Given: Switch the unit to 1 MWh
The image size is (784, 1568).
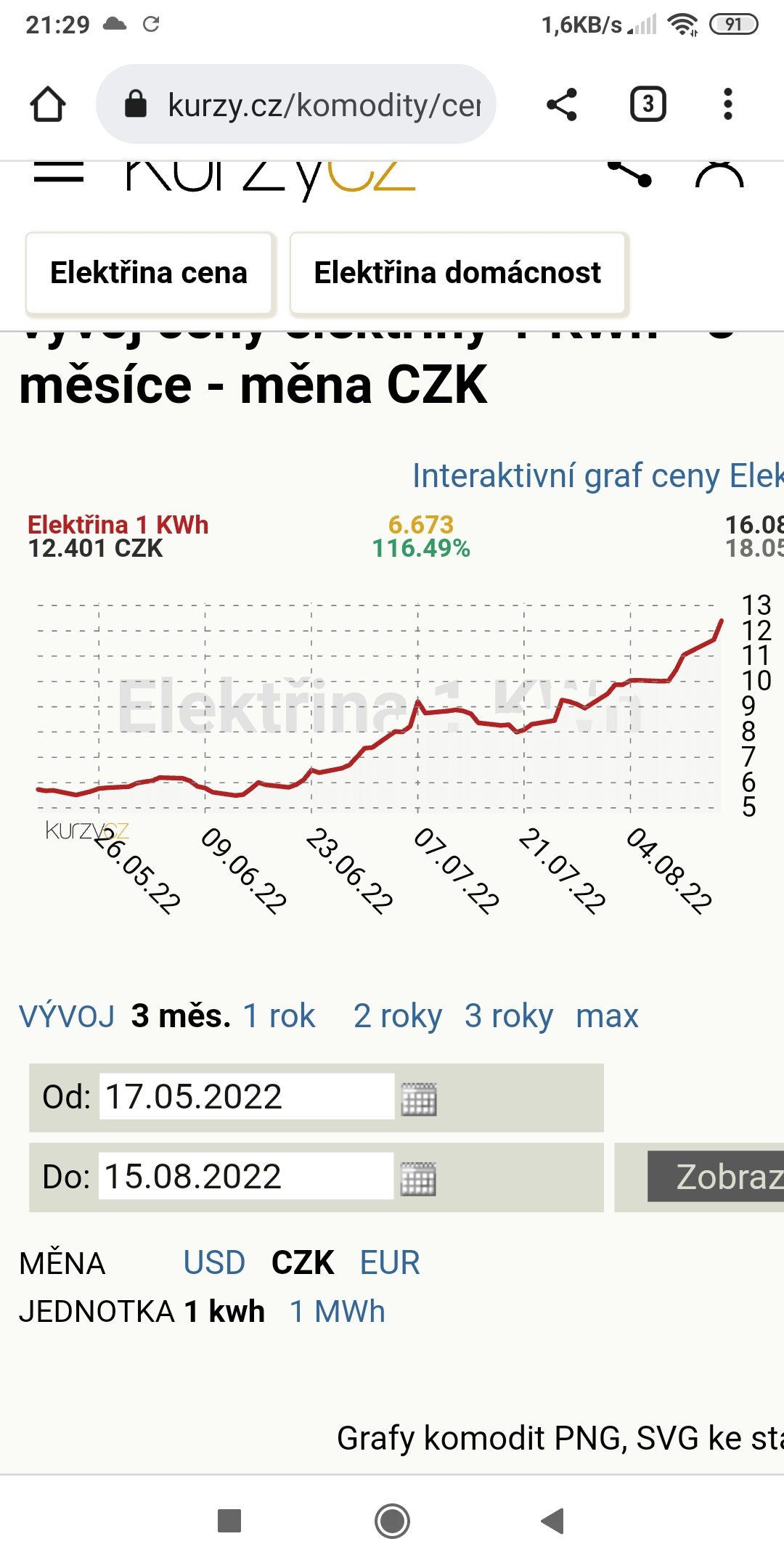Looking at the screenshot, I should click(x=338, y=1312).
